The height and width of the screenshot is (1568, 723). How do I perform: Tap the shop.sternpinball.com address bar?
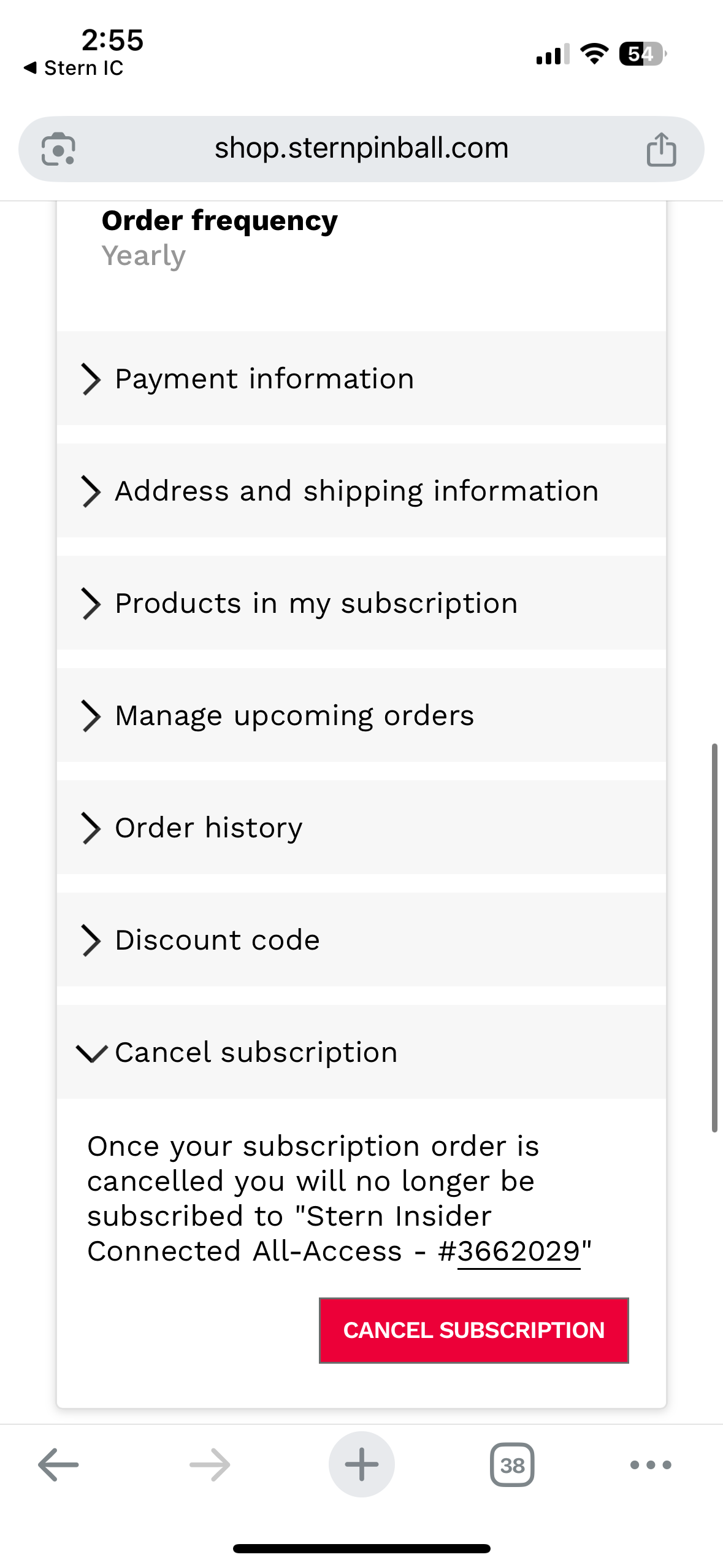(361, 148)
